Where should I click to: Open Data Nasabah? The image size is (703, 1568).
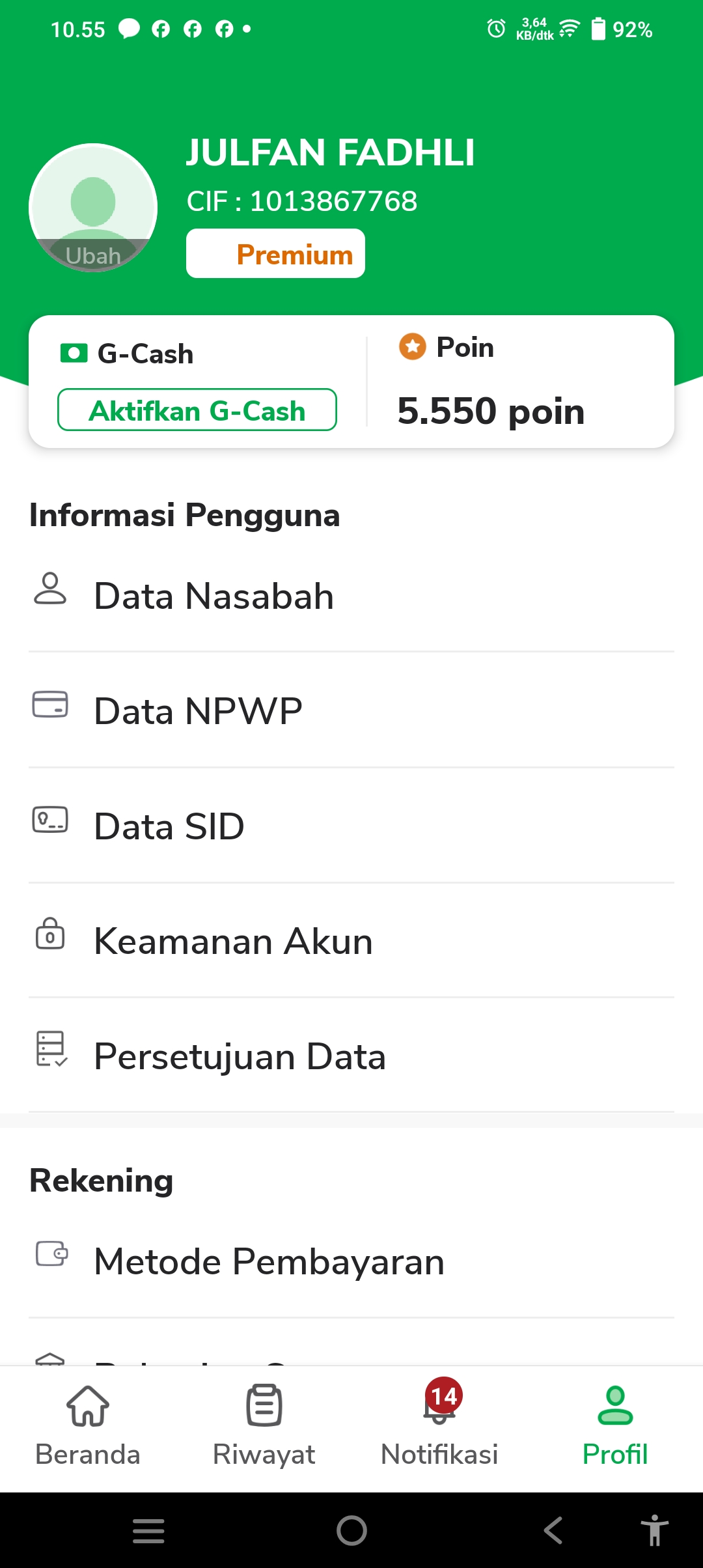click(351, 595)
